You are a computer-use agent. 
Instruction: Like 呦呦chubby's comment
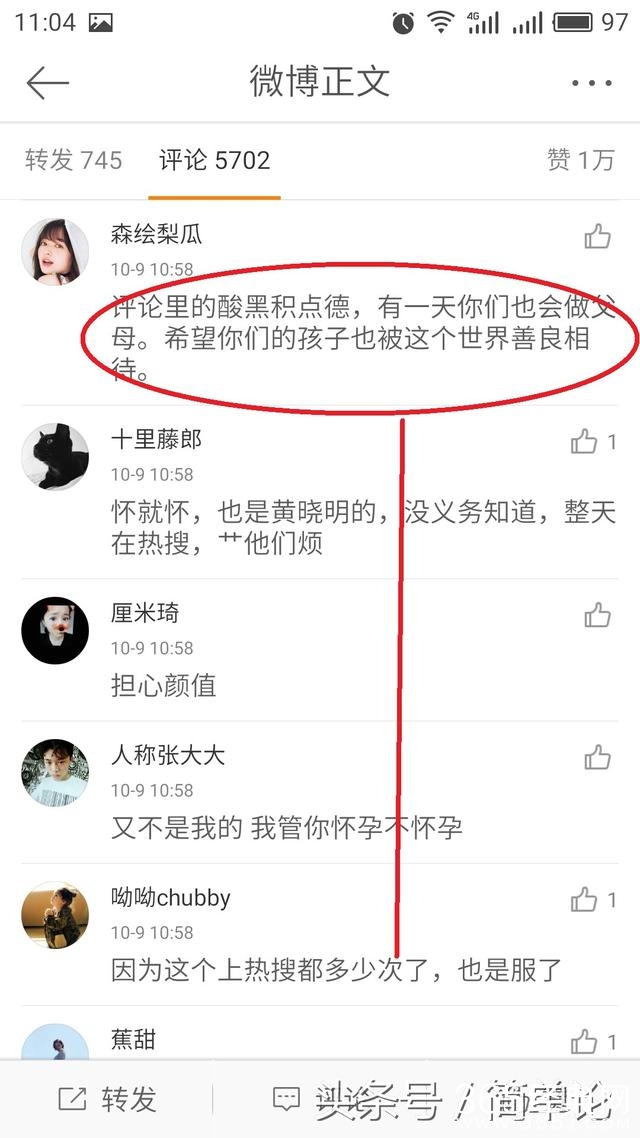click(x=585, y=900)
